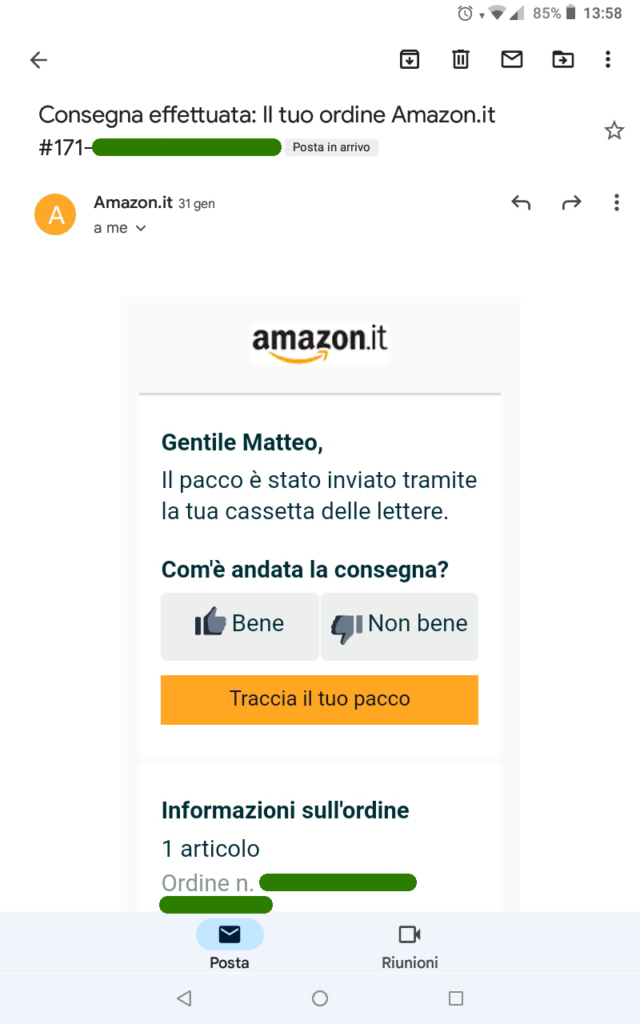Switch to the Riunioni tab
640x1024 pixels.
coord(409,945)
